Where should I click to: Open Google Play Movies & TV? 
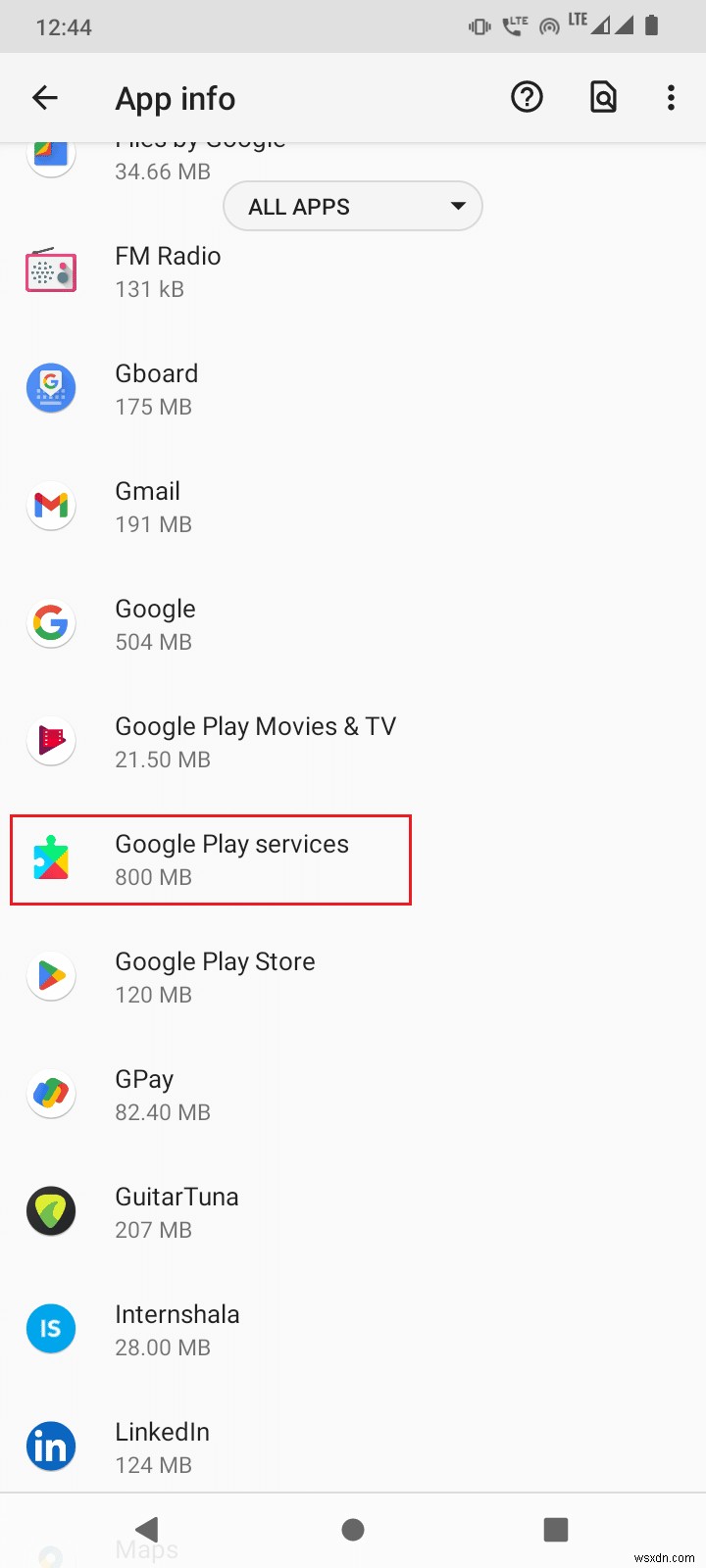[255, 742]
